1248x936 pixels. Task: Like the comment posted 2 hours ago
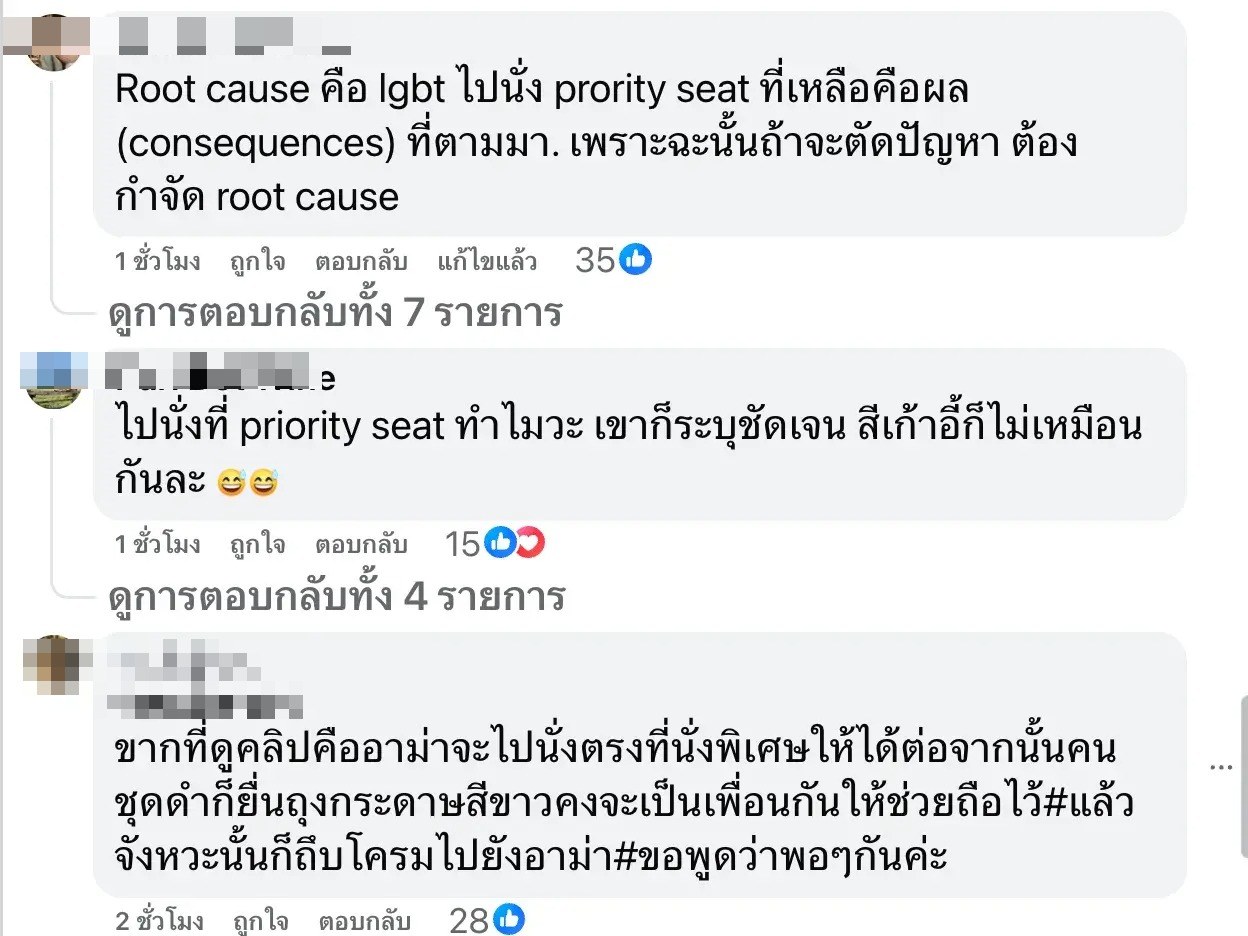click(260, 921)
